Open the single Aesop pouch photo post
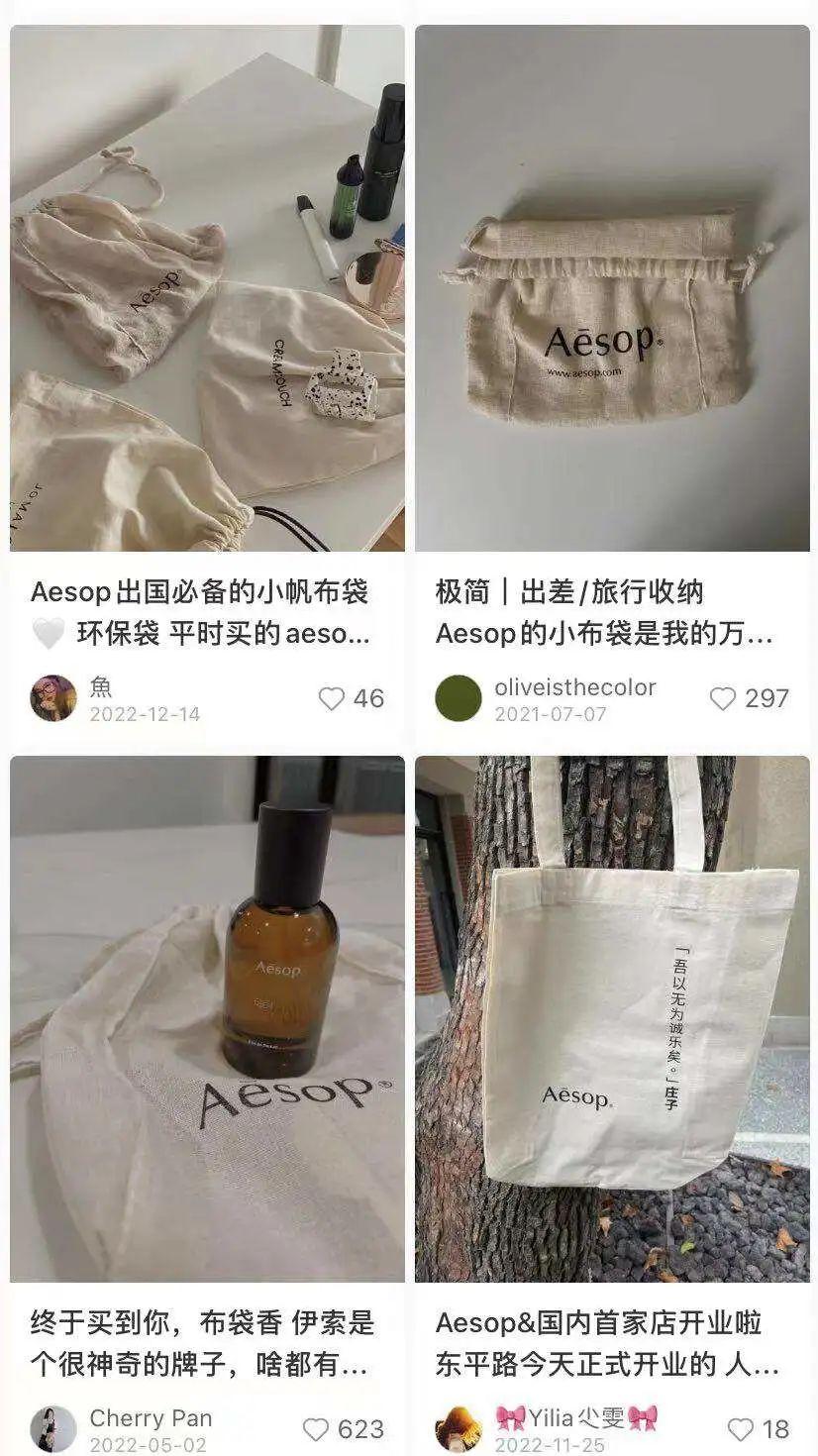 point(611,287)
